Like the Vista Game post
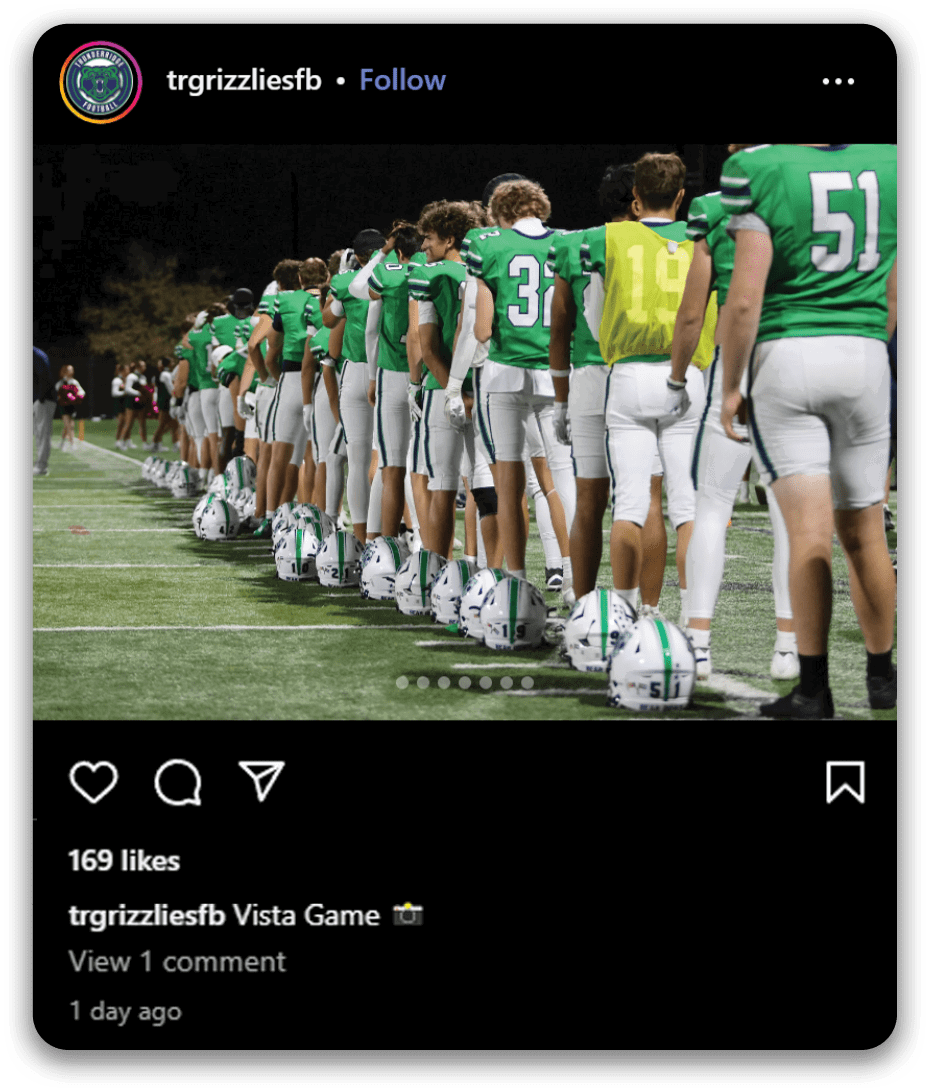Viewport: 930px width, 1092px height. click(x=94, y=782)
